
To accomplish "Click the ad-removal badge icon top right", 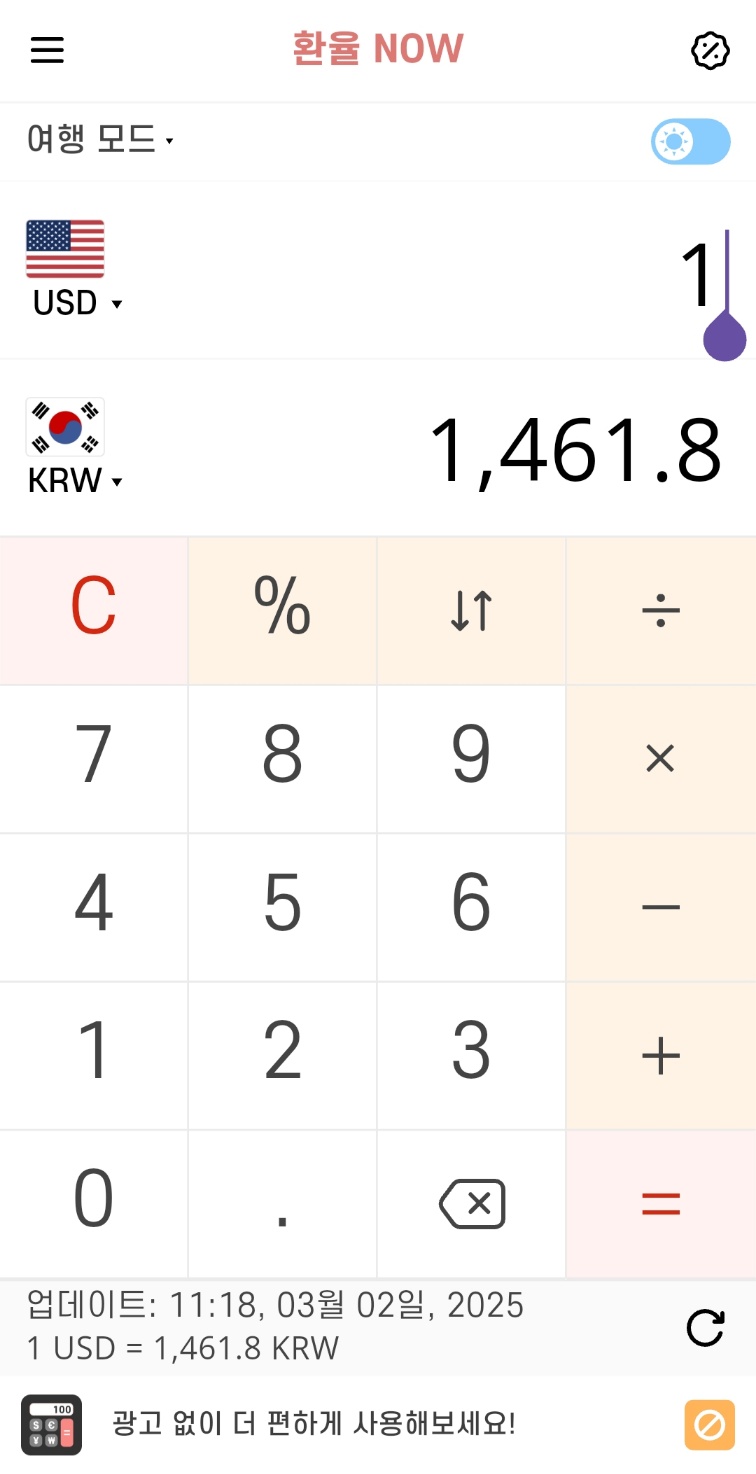I will point(710,51).
